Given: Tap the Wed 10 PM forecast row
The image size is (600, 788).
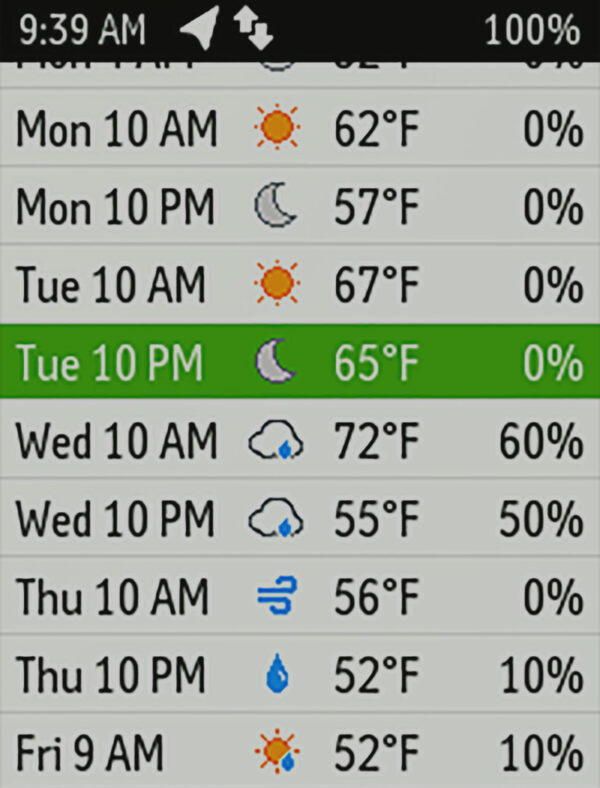Looking at the screenshot, I should click(x=300, y=520).
